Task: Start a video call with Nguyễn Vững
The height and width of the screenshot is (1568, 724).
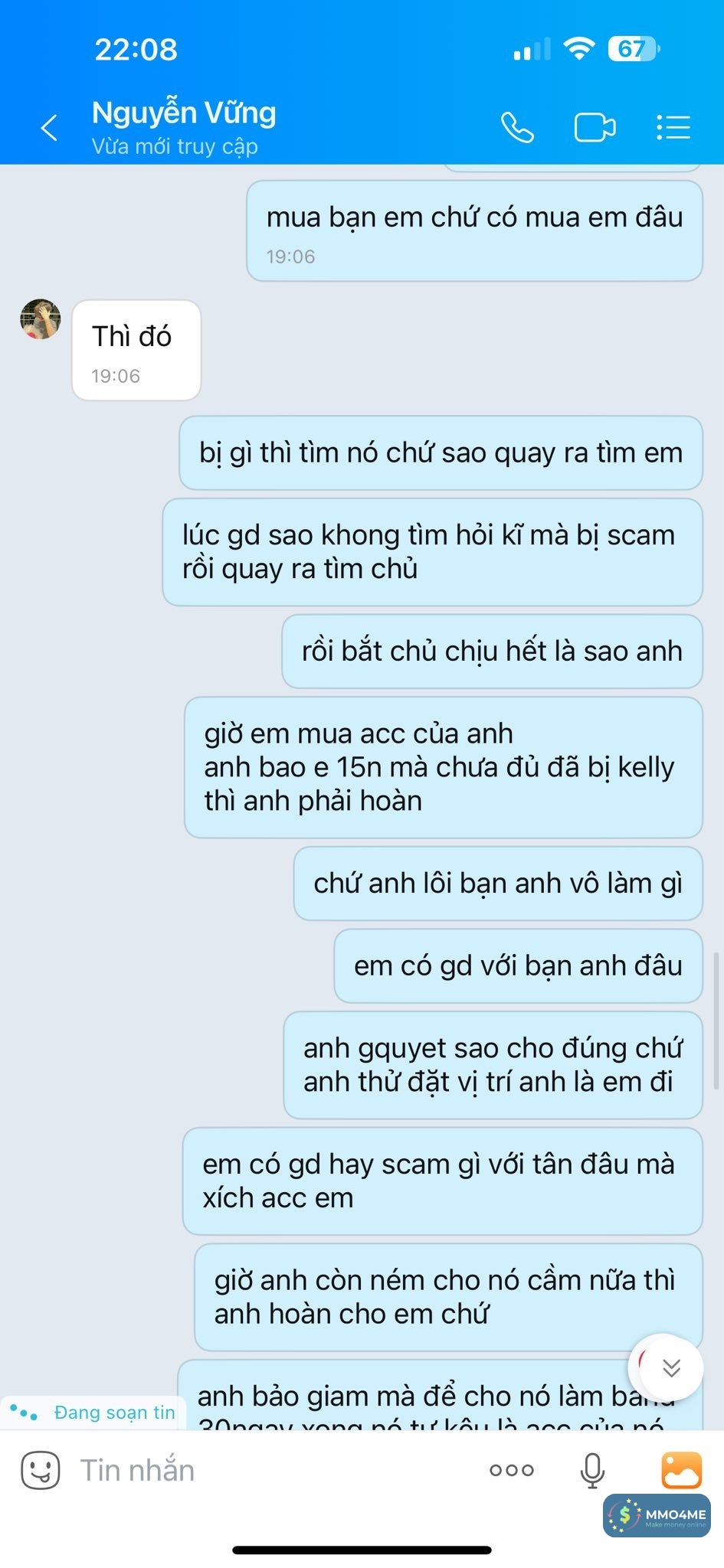Action: (595, 128)
